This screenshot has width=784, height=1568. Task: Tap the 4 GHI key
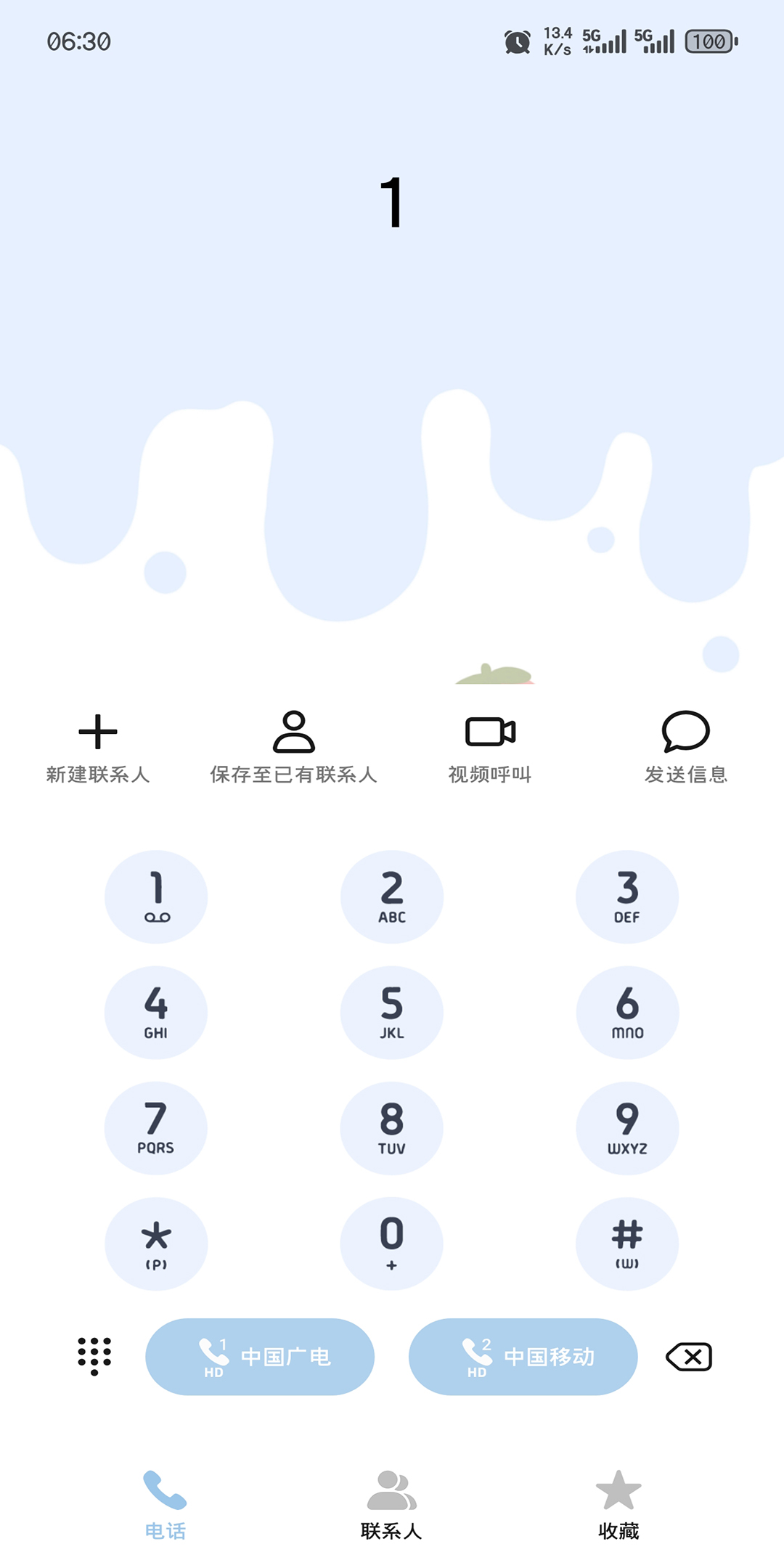tap(156, 1012)
